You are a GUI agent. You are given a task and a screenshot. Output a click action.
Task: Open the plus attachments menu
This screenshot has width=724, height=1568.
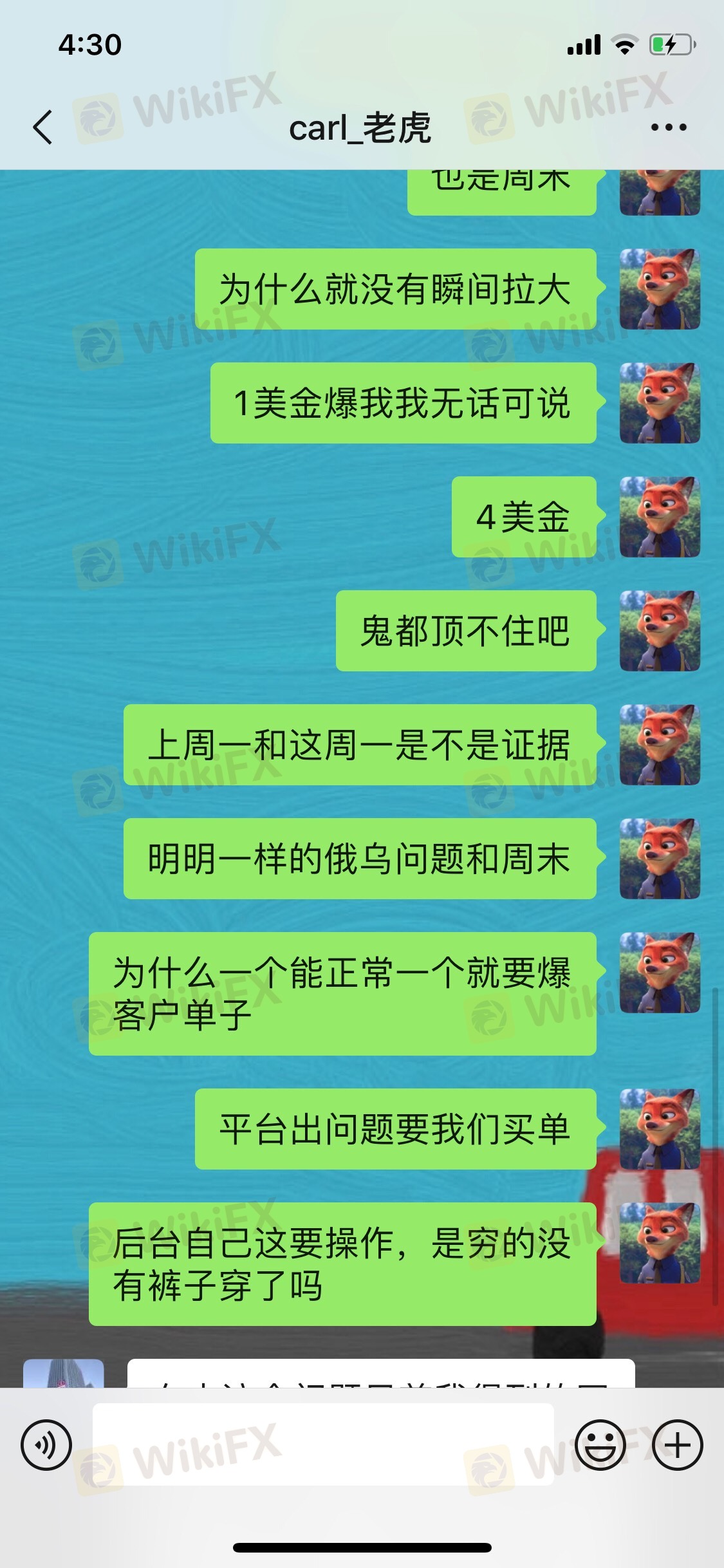[677, 1444]
